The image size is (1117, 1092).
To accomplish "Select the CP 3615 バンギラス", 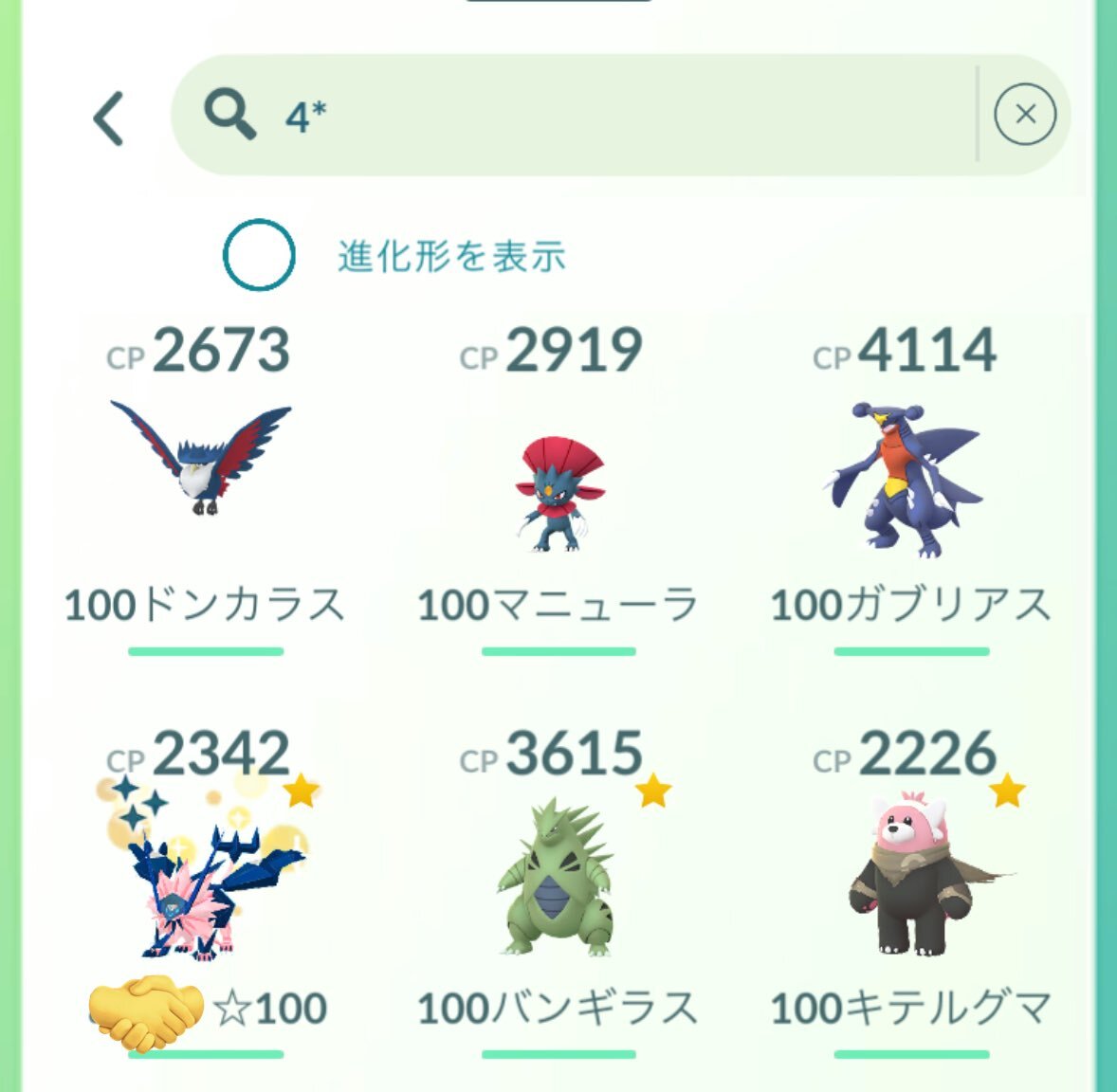I will click(558, 877).
